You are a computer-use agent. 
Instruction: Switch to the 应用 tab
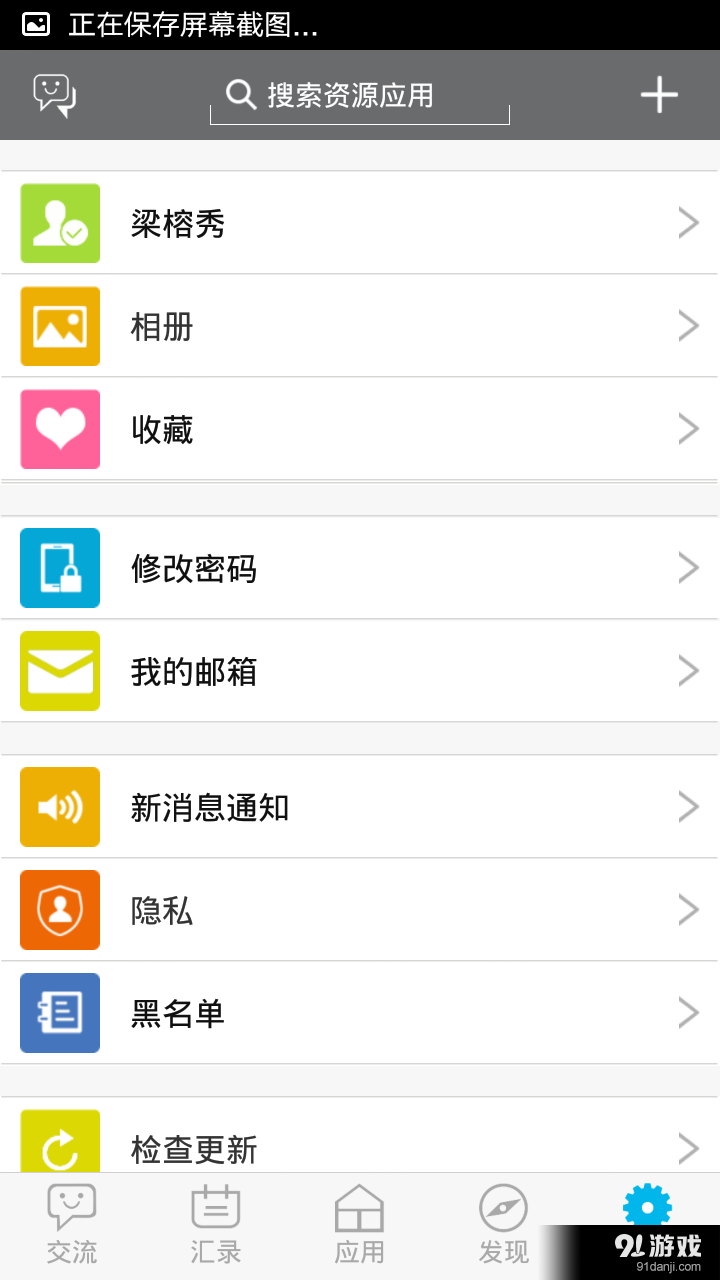[x=359, y=1222]
